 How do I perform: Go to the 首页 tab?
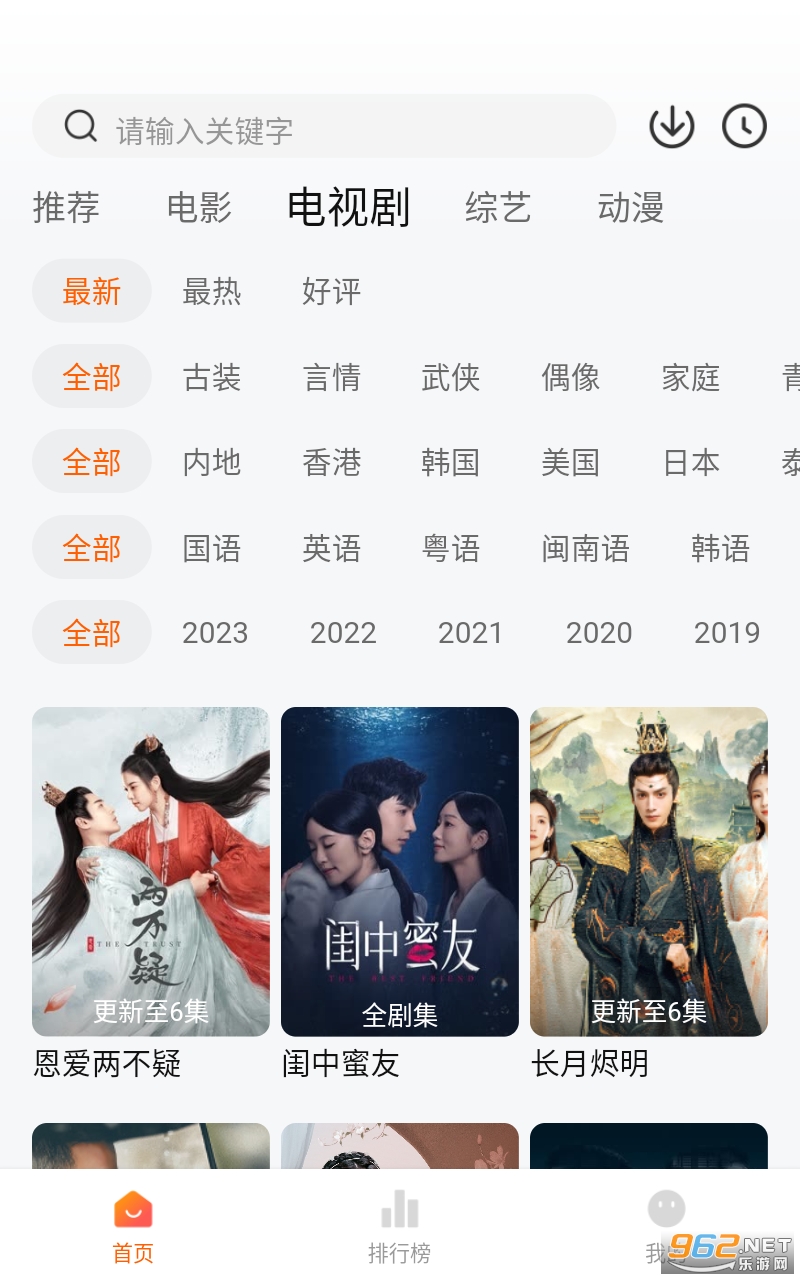[133, 1226]
